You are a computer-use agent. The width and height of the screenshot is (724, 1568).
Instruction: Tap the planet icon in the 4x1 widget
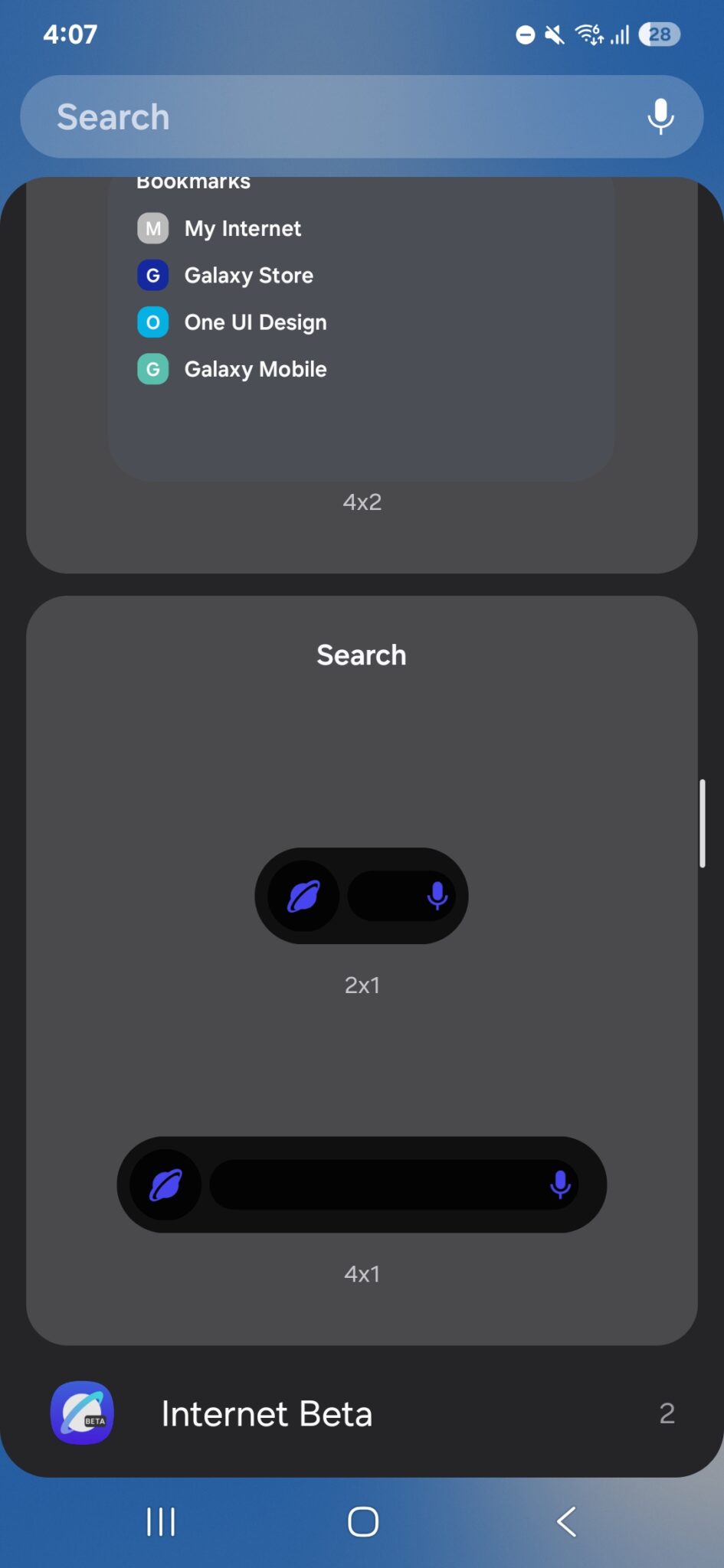(165, 1184)
